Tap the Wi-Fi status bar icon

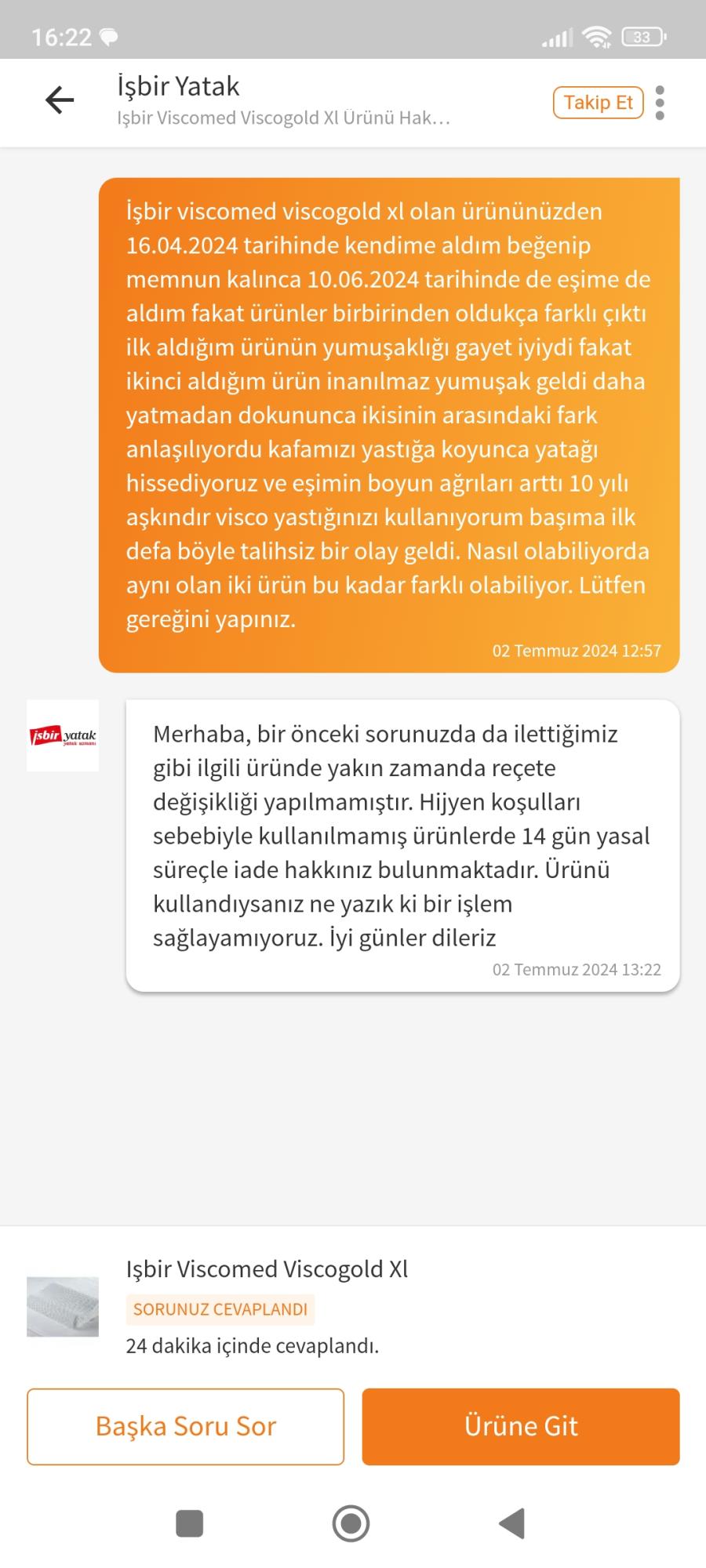[x=598, y=34]
